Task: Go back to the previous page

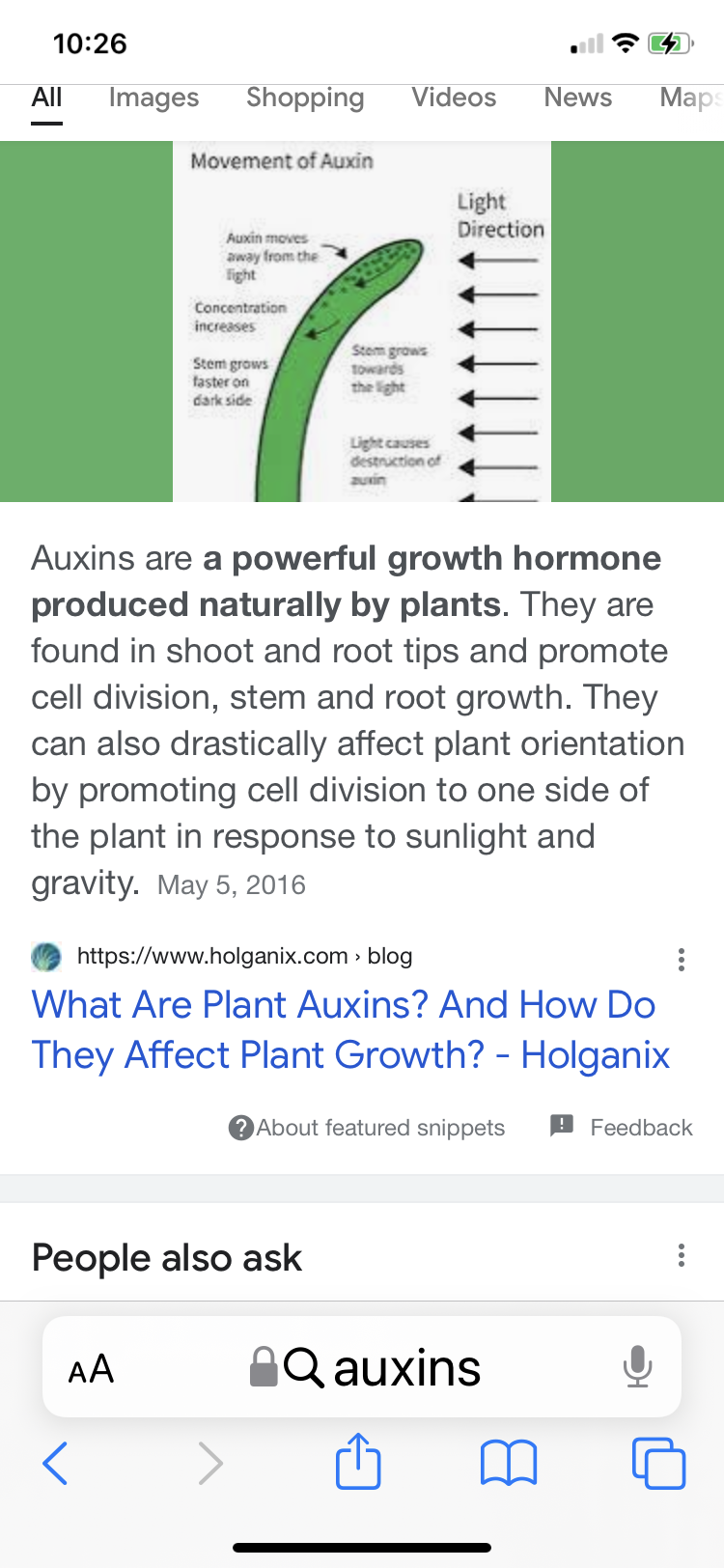Action: (56, 1463)
